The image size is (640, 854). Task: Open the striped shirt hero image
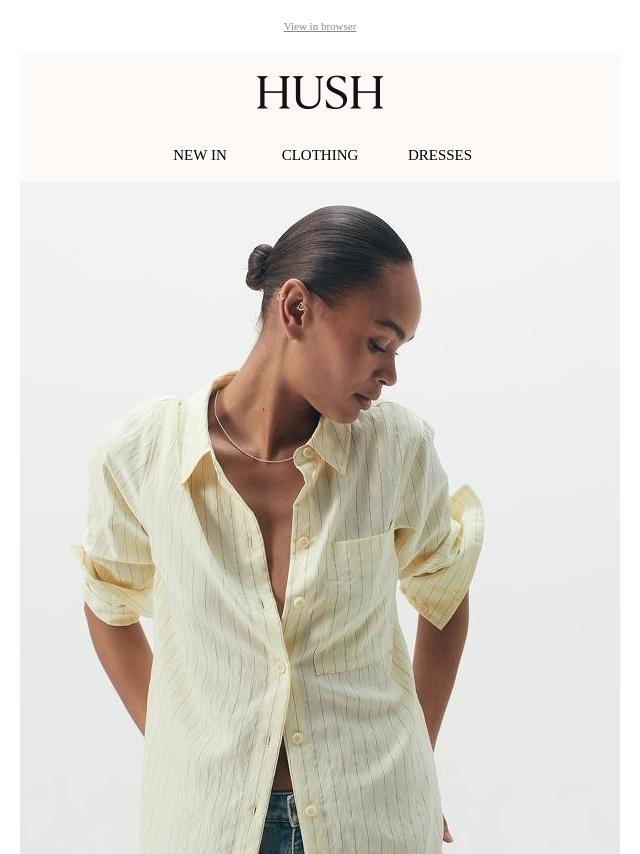(319, 520)
